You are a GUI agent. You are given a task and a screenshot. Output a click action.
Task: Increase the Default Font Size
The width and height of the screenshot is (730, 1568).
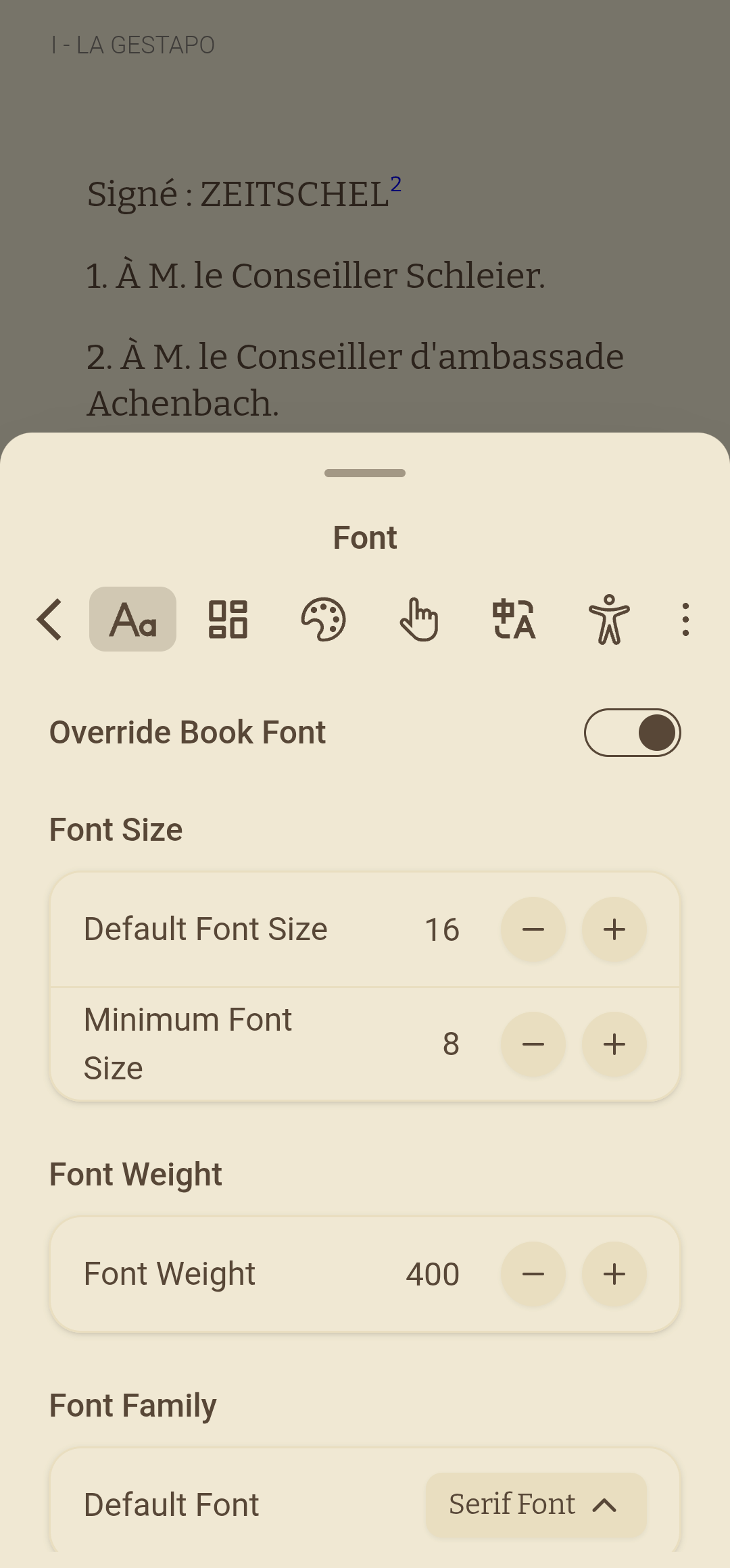click(x=614, y=929)
